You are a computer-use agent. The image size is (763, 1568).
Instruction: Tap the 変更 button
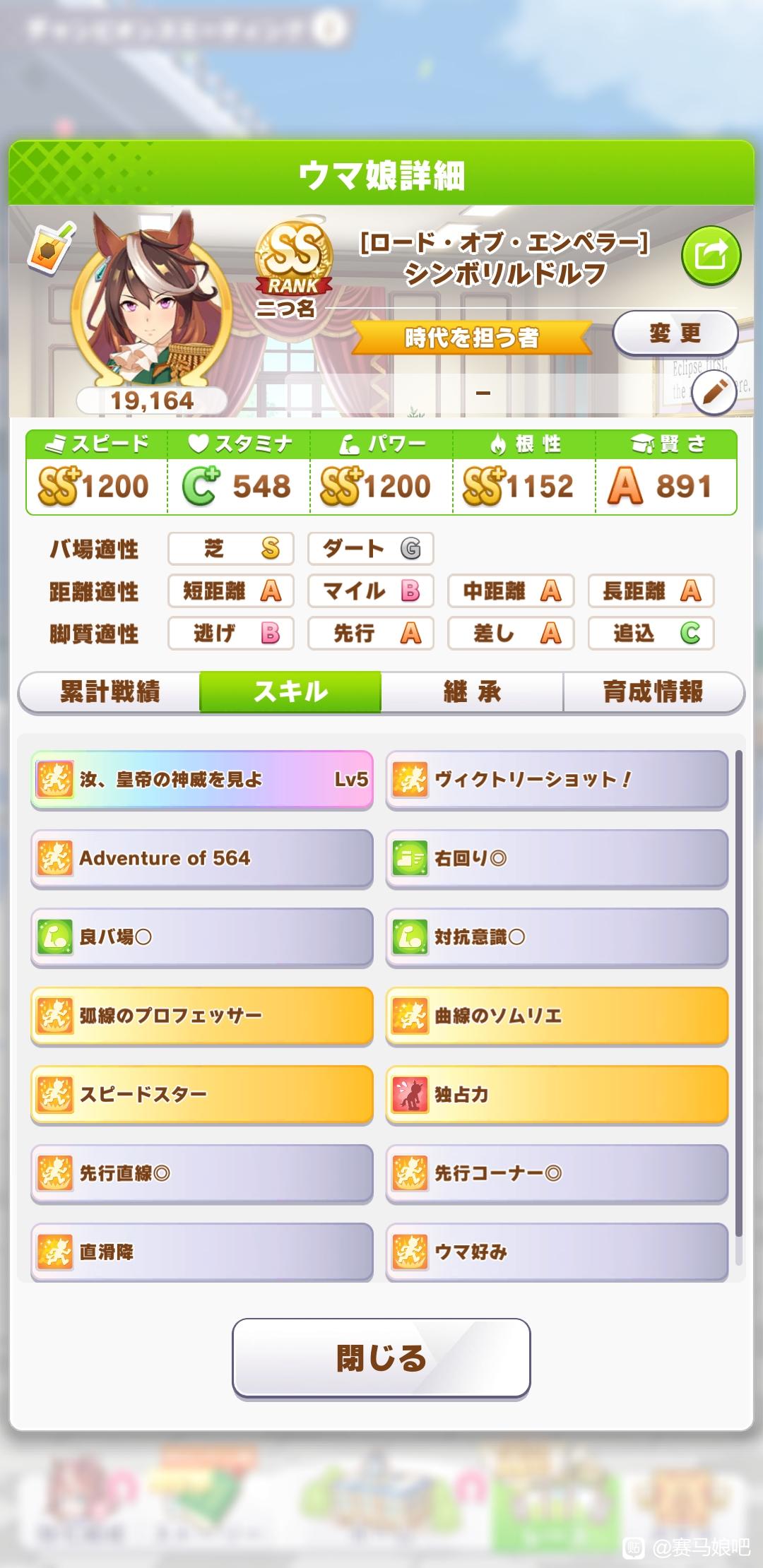tap(675, 333)
